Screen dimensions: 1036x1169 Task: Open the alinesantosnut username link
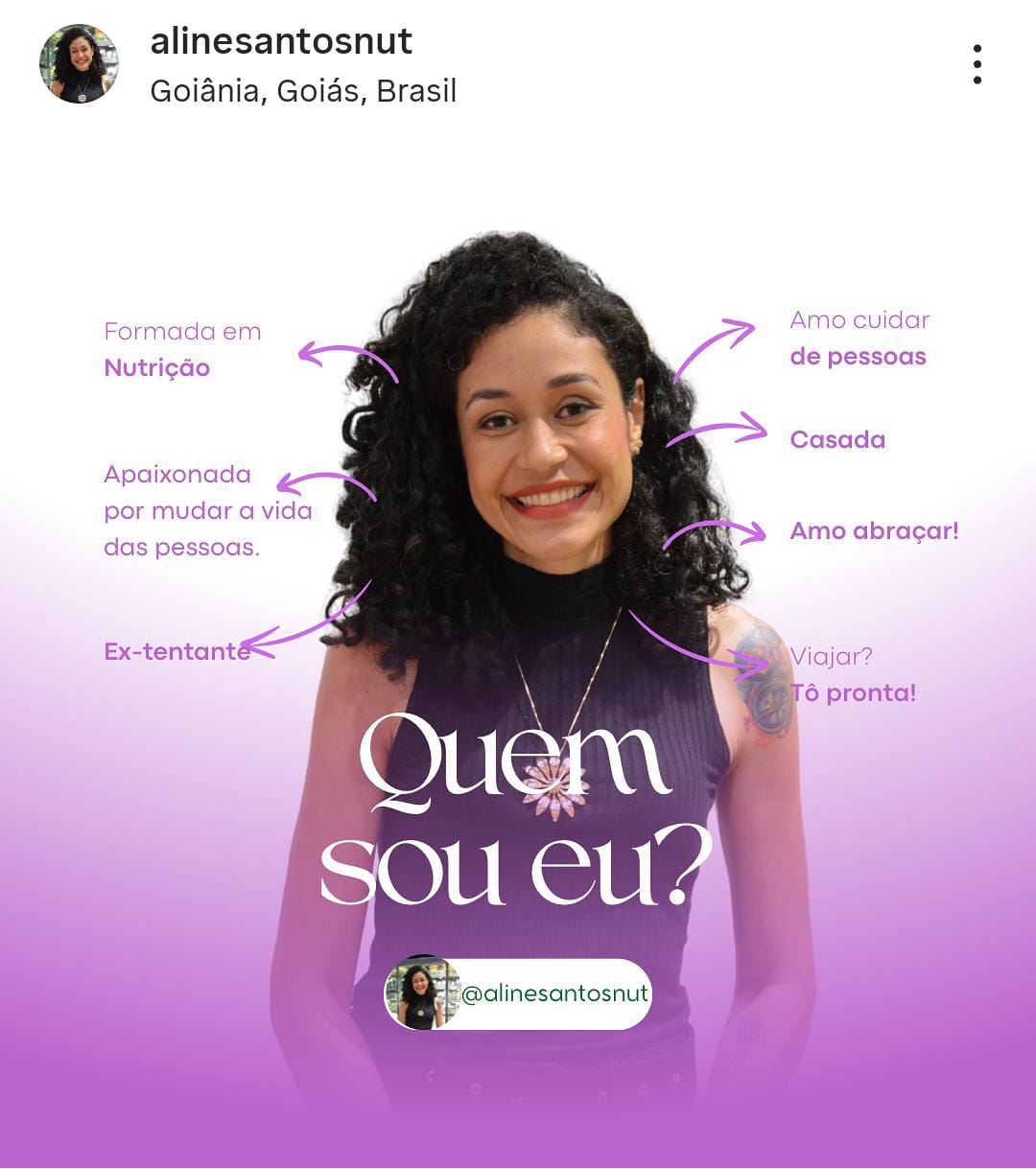click(281, 41)
